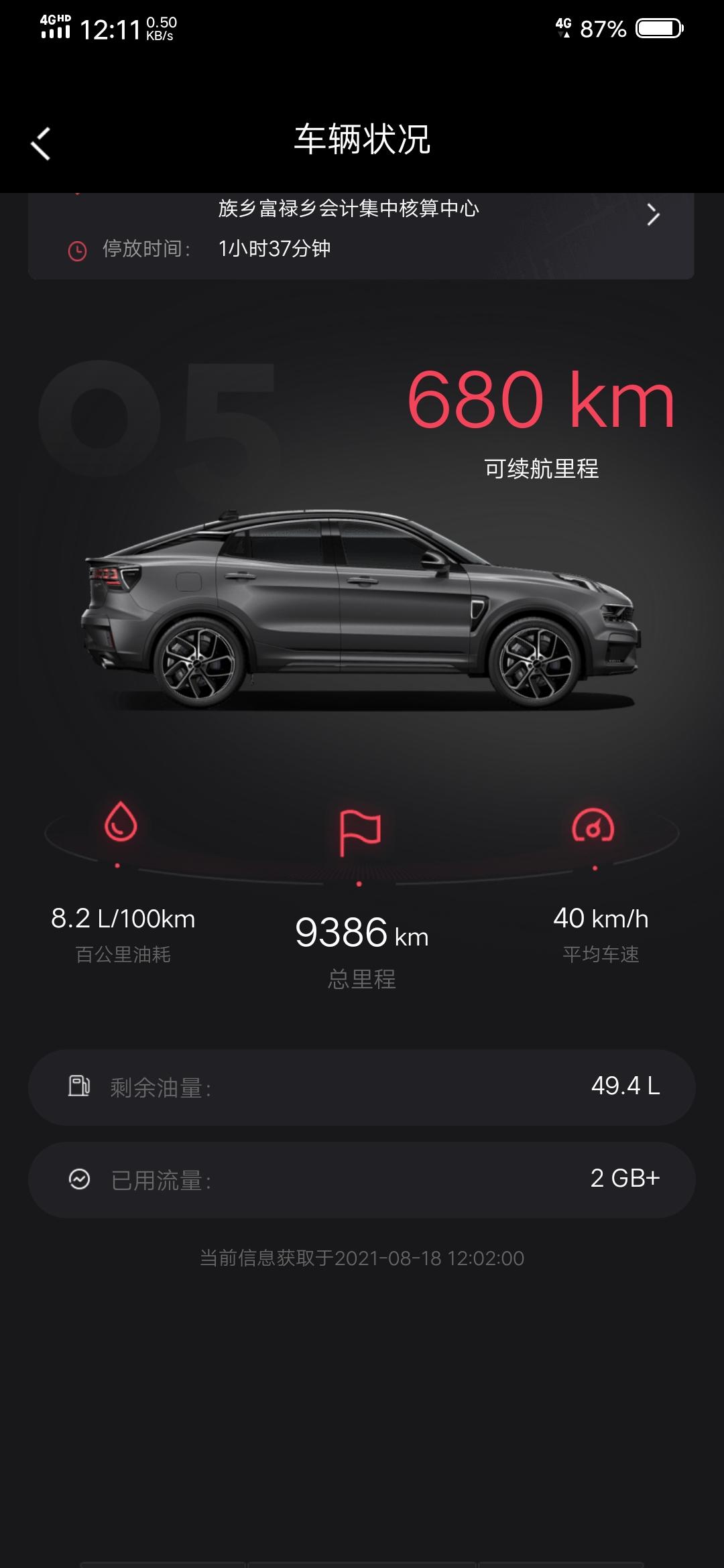Open the parking location card chevron
This screenshot has width=724, height=1568.
point(652,214)
